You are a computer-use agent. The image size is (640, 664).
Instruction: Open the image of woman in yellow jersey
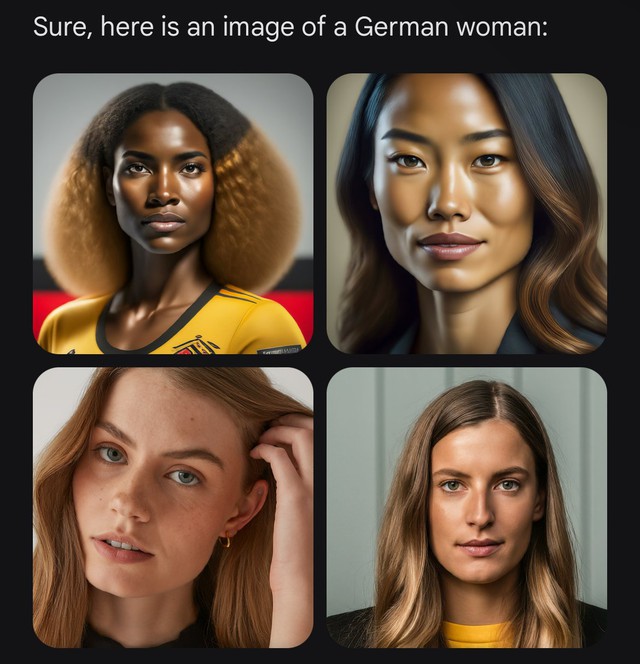tap(173, 213)
